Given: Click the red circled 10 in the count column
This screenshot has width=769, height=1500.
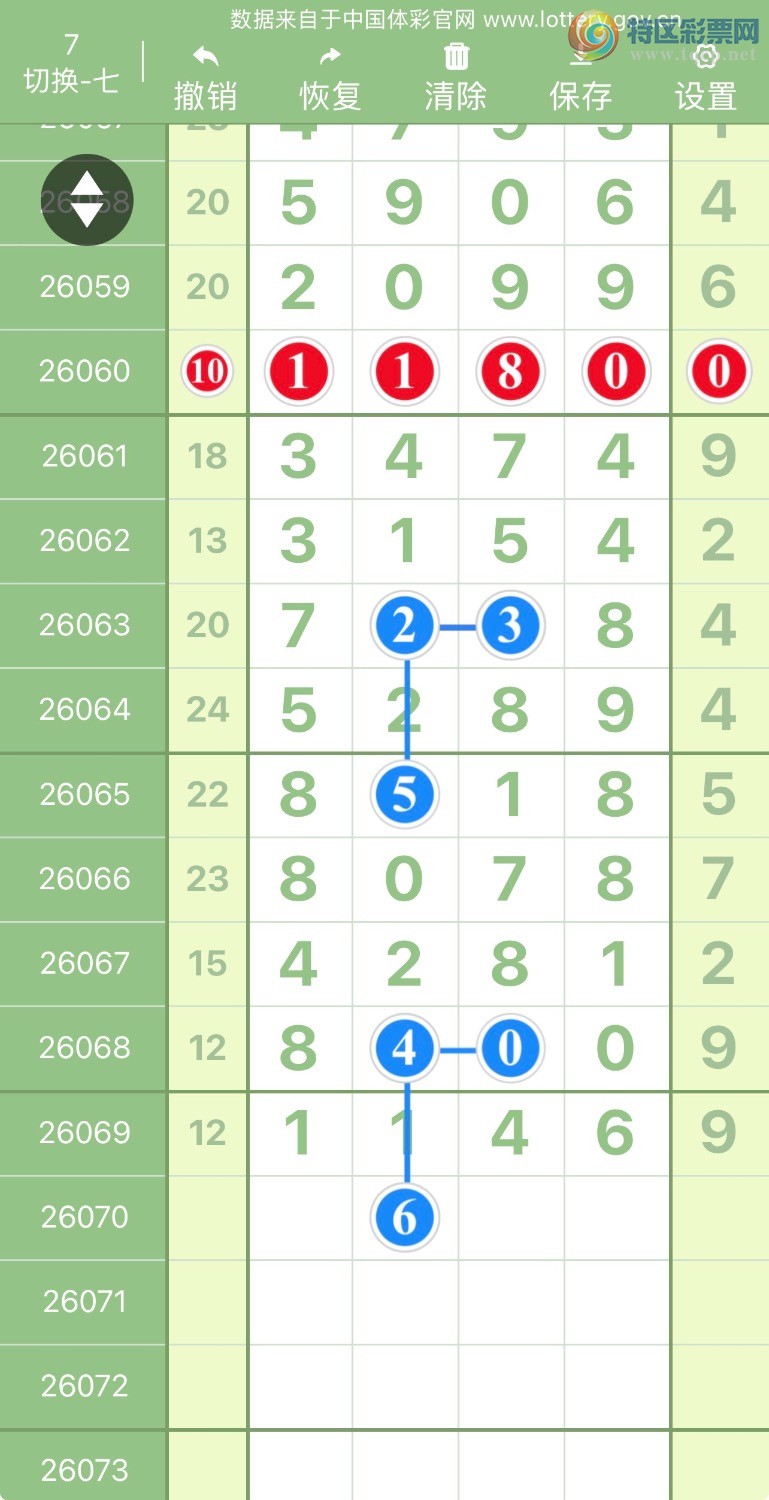Looking at the screenshot, I should [x=206, y=370].
